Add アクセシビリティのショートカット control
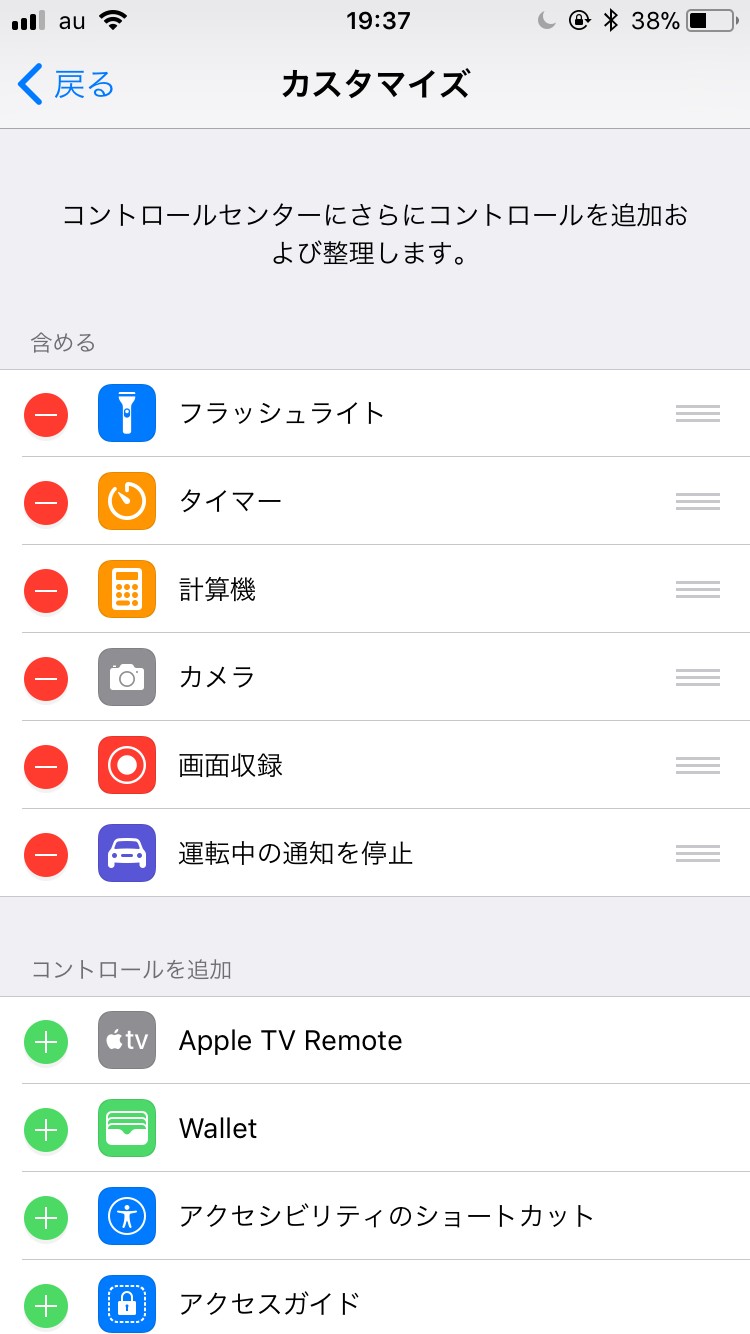750x1334 pixels. tap(46, 1217)
